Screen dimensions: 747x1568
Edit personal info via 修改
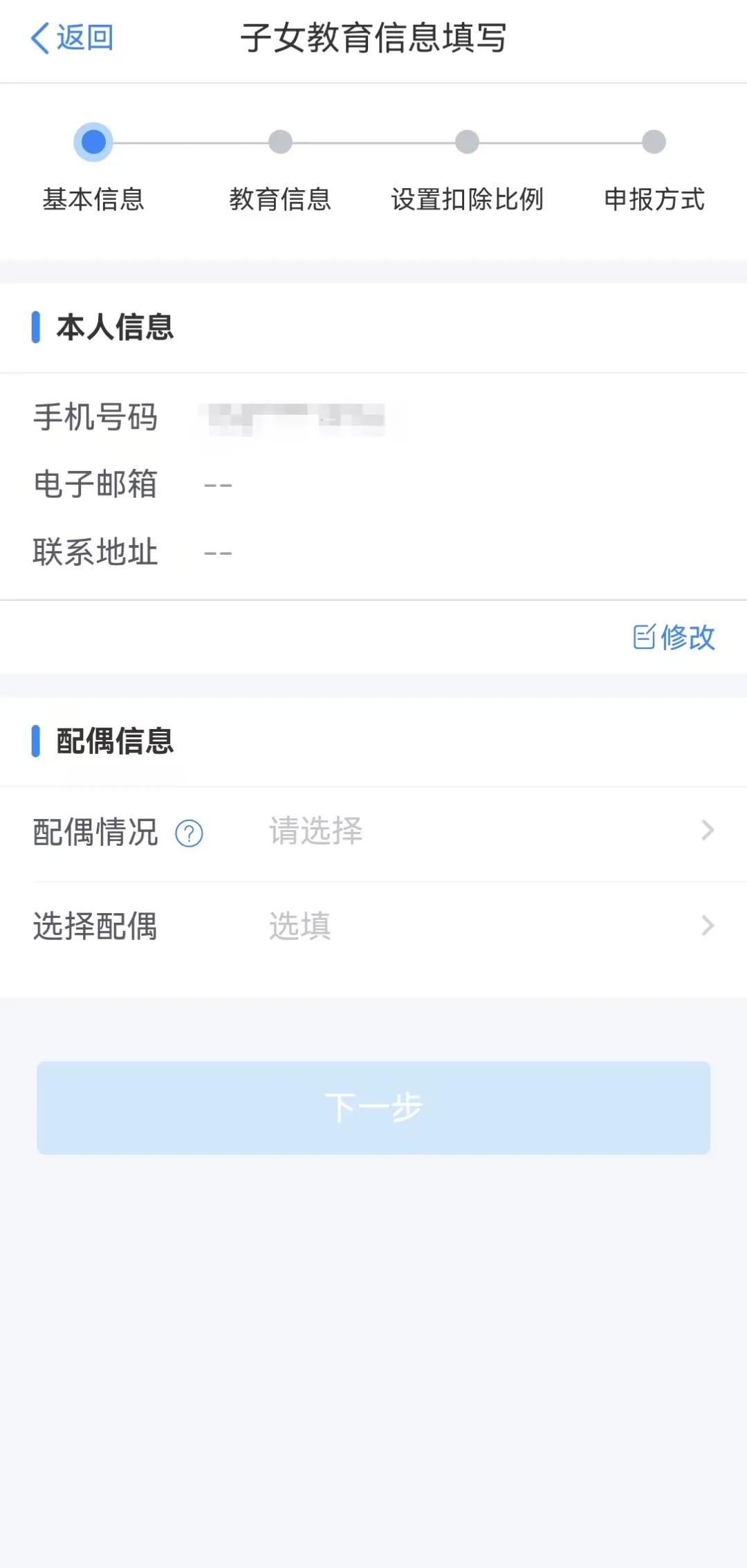(674, 637)
